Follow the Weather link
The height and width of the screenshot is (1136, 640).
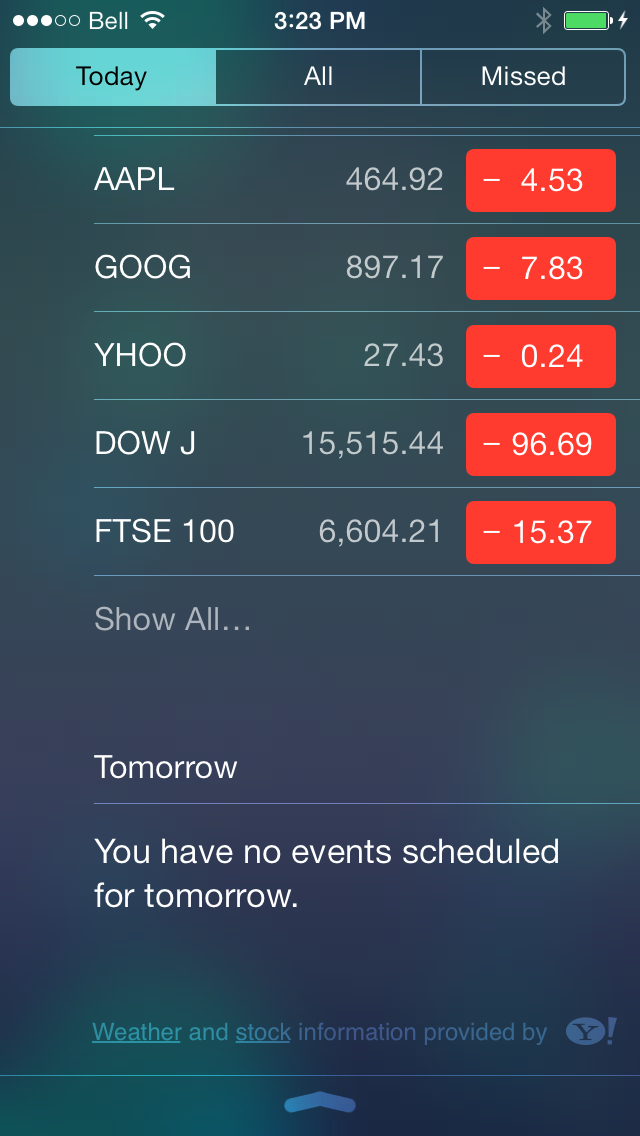point(136,1032)
